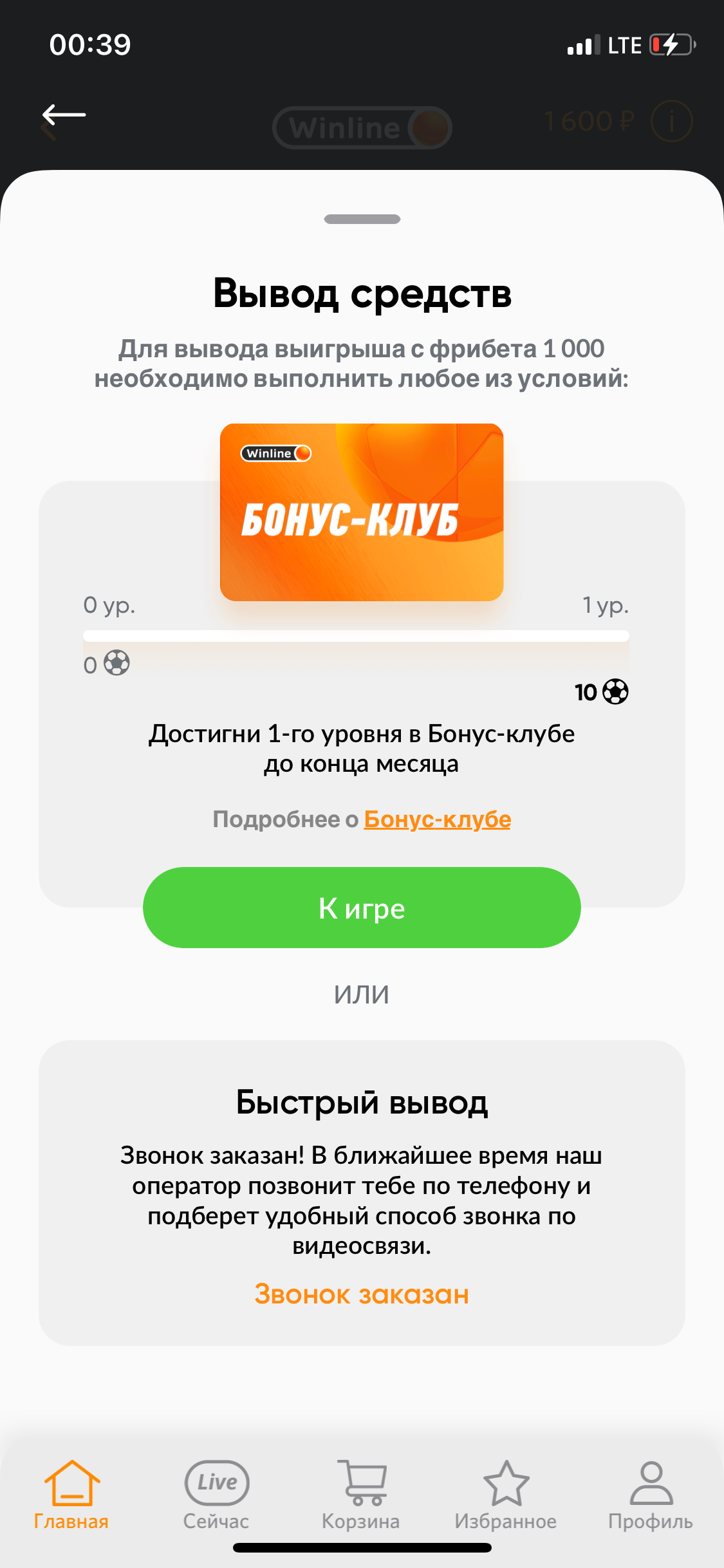Open the Бонус-клубе link
This screenshot has height=1568, width=724.
tap(437, 819)
